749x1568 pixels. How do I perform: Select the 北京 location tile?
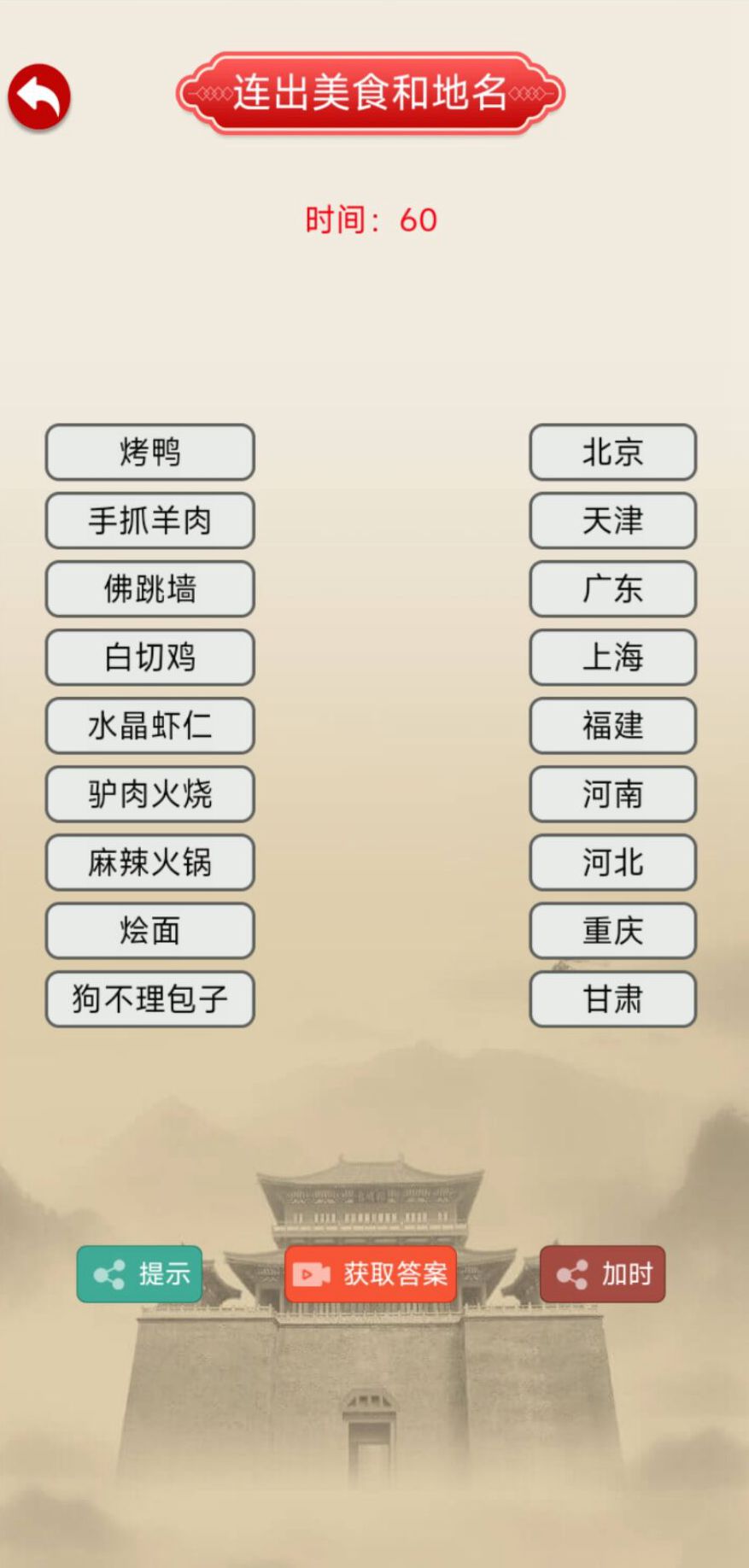pyautogui.click(x=612, y=453)
